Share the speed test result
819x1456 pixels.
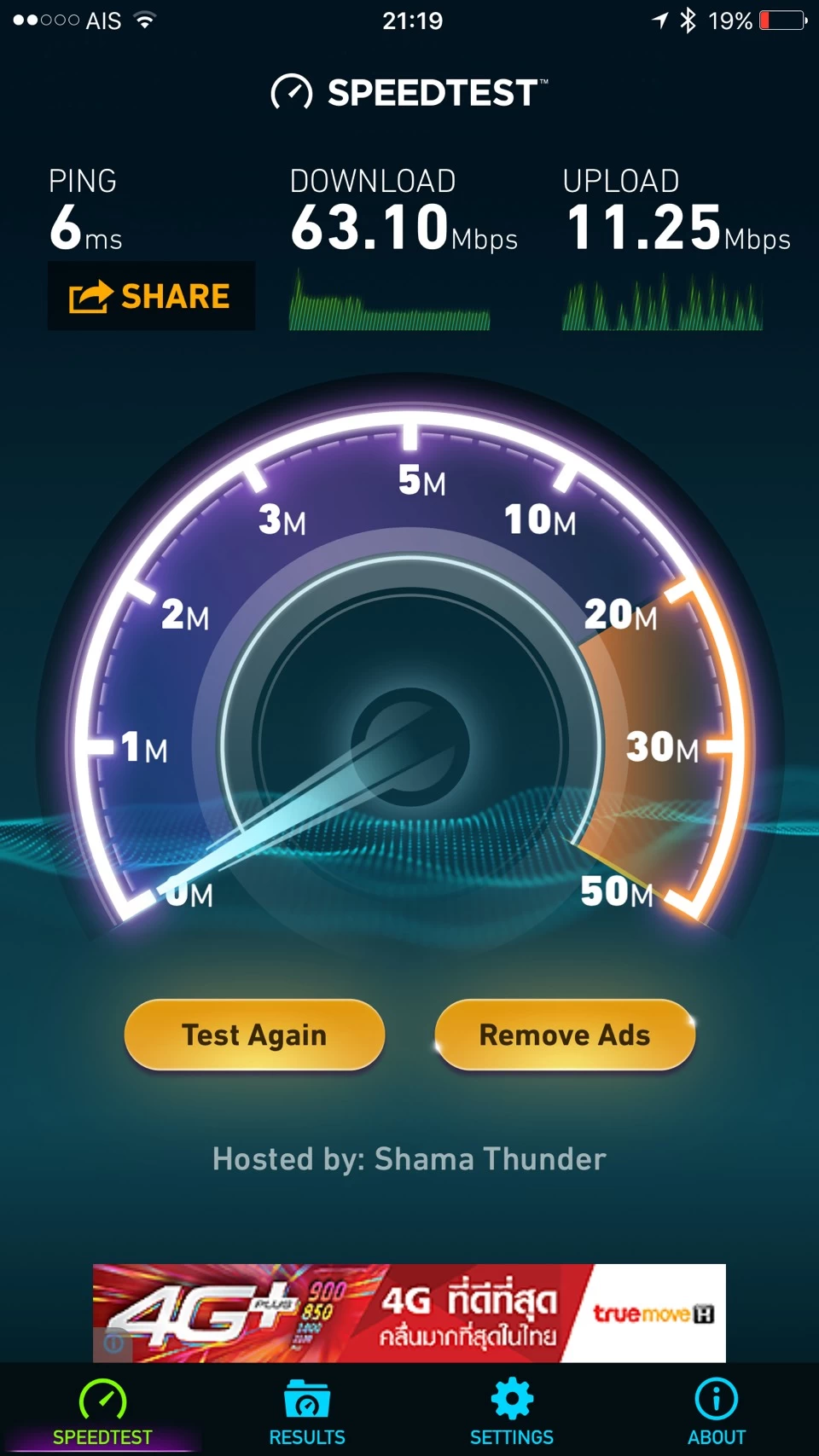(151, 296)
